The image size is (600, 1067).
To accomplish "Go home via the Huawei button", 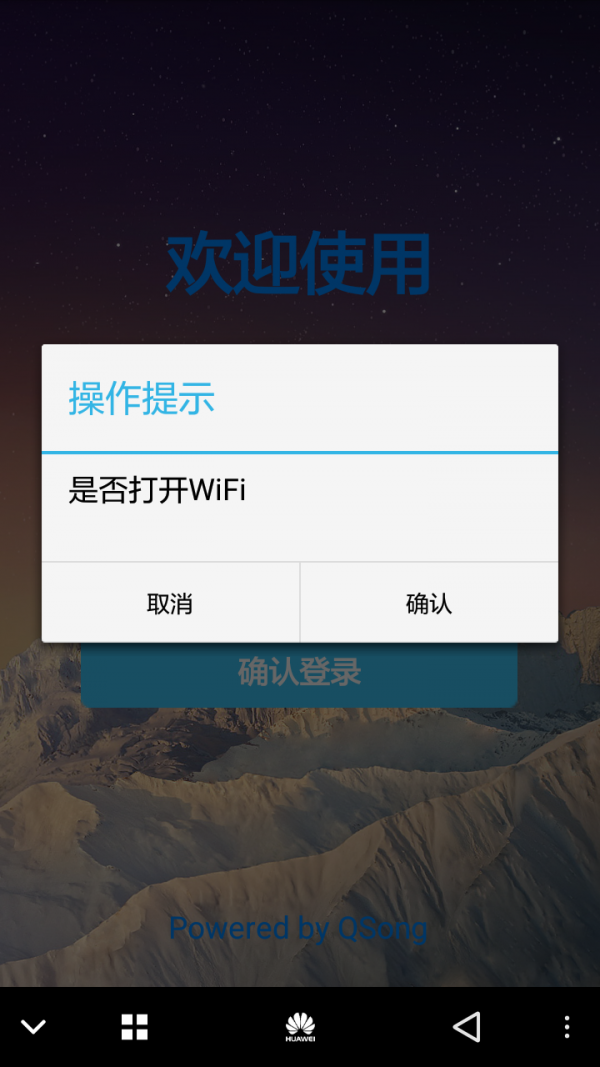I will 300,1026.
